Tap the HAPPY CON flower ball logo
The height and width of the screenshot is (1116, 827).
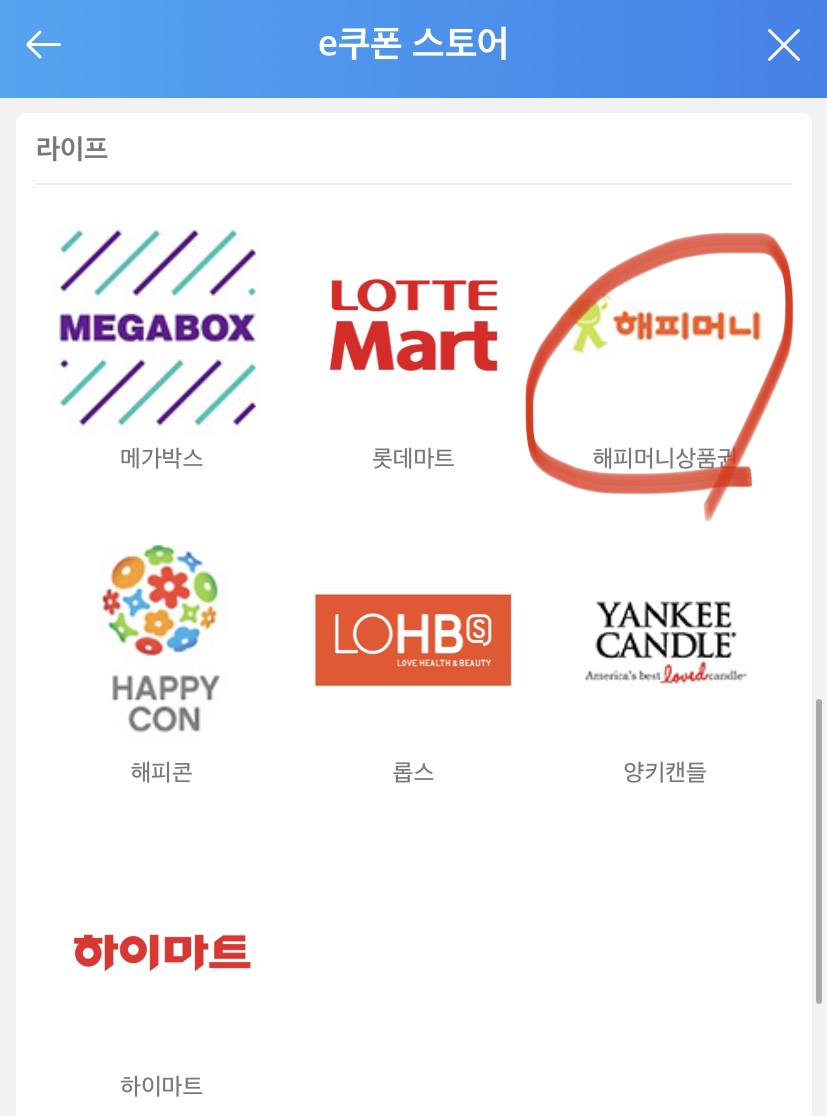point(160,600)
